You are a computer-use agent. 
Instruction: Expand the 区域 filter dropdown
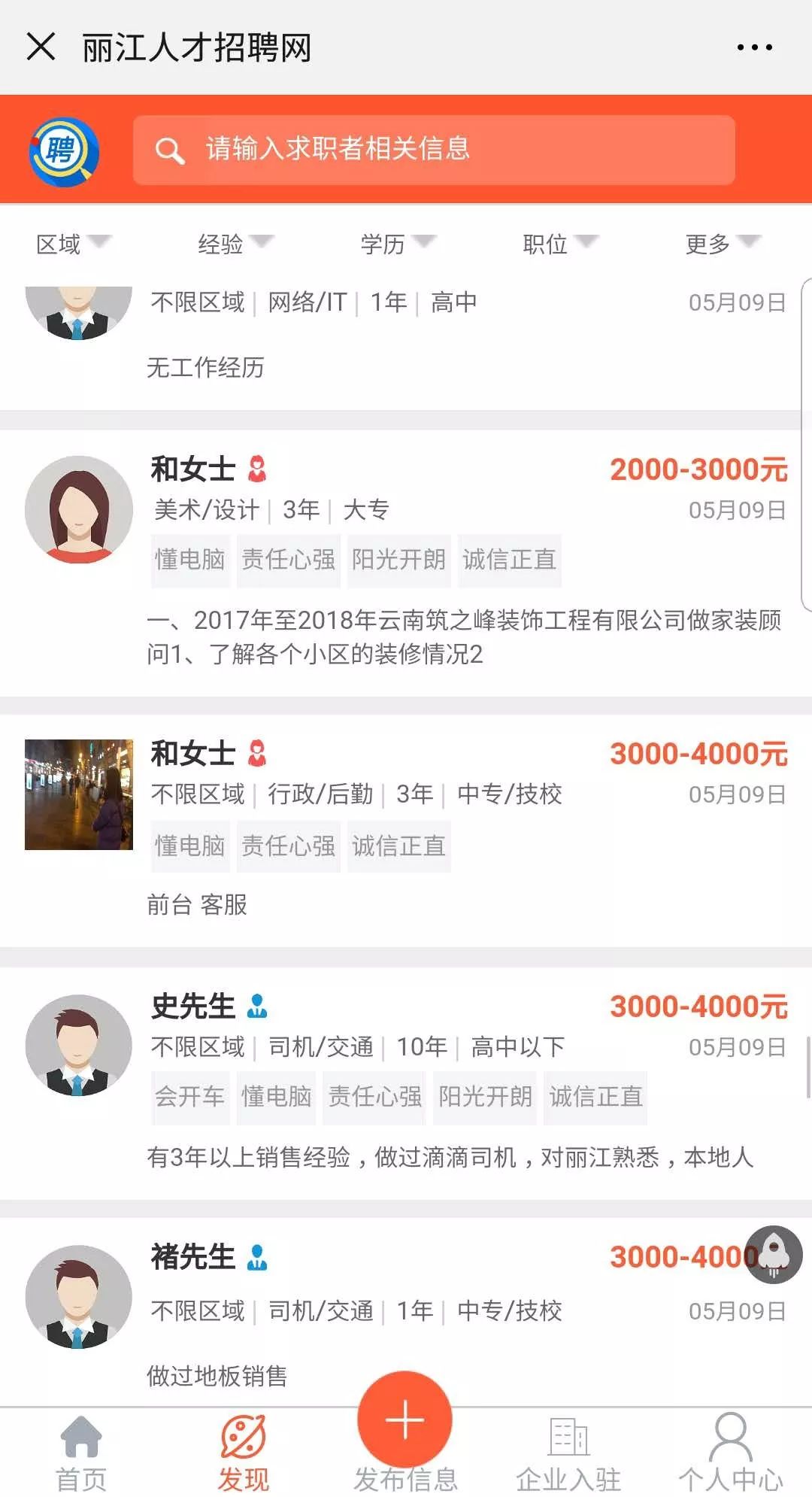73,244
